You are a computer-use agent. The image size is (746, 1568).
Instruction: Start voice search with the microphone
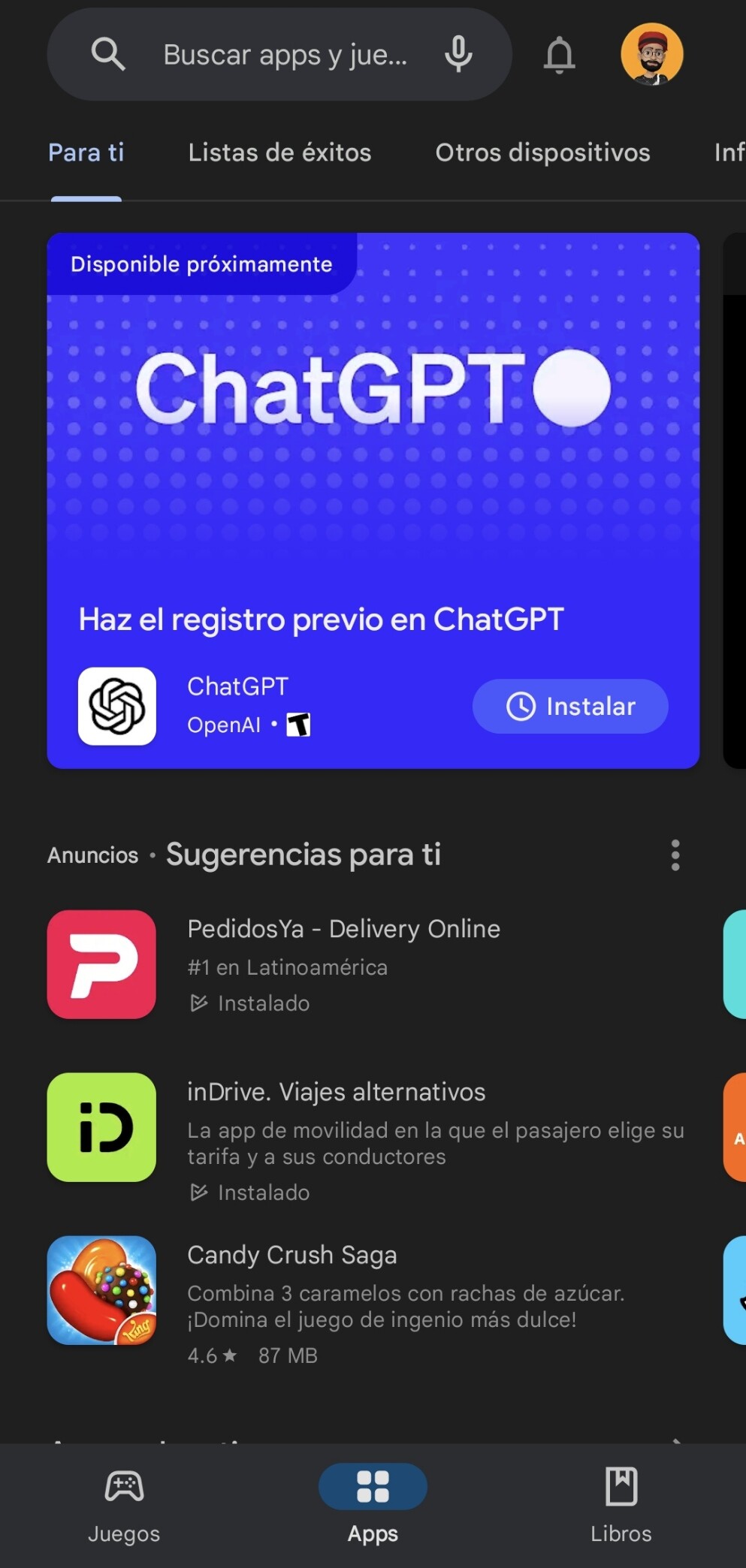click(x=458, y=55)
